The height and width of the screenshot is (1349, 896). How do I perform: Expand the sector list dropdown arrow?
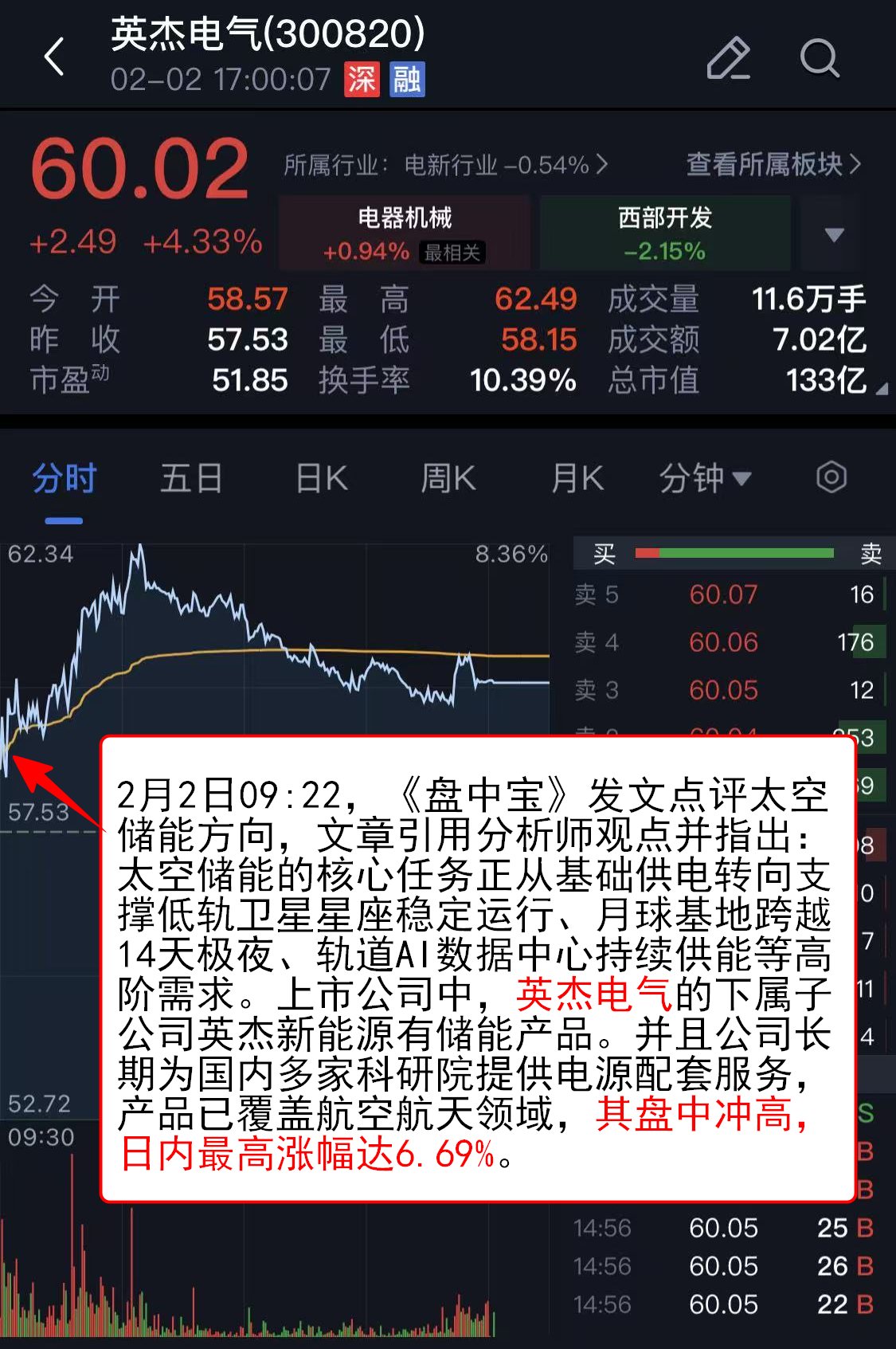point(833,234)
